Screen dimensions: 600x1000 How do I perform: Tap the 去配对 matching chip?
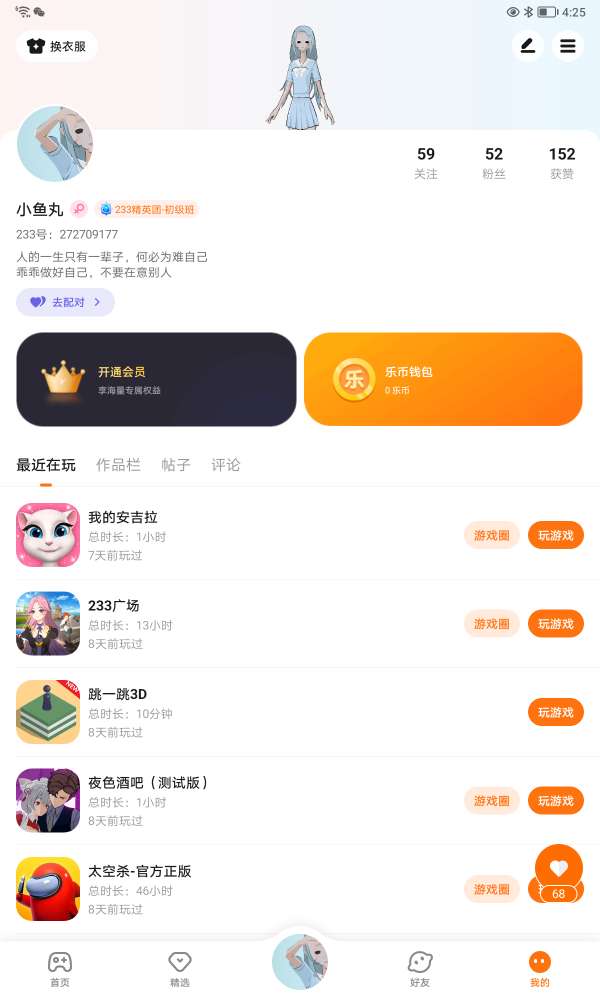(x=66, y=302)
